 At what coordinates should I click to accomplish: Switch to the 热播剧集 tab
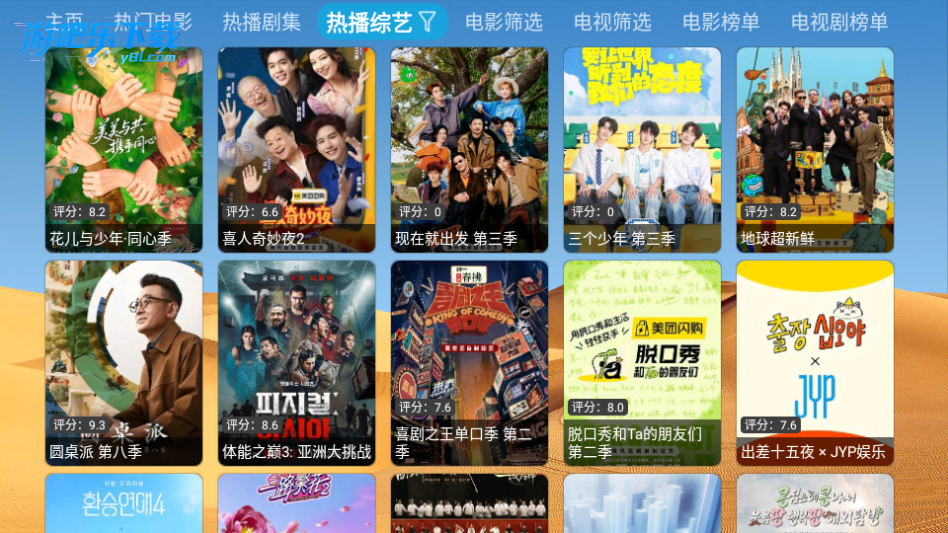(x=261, y=22)
